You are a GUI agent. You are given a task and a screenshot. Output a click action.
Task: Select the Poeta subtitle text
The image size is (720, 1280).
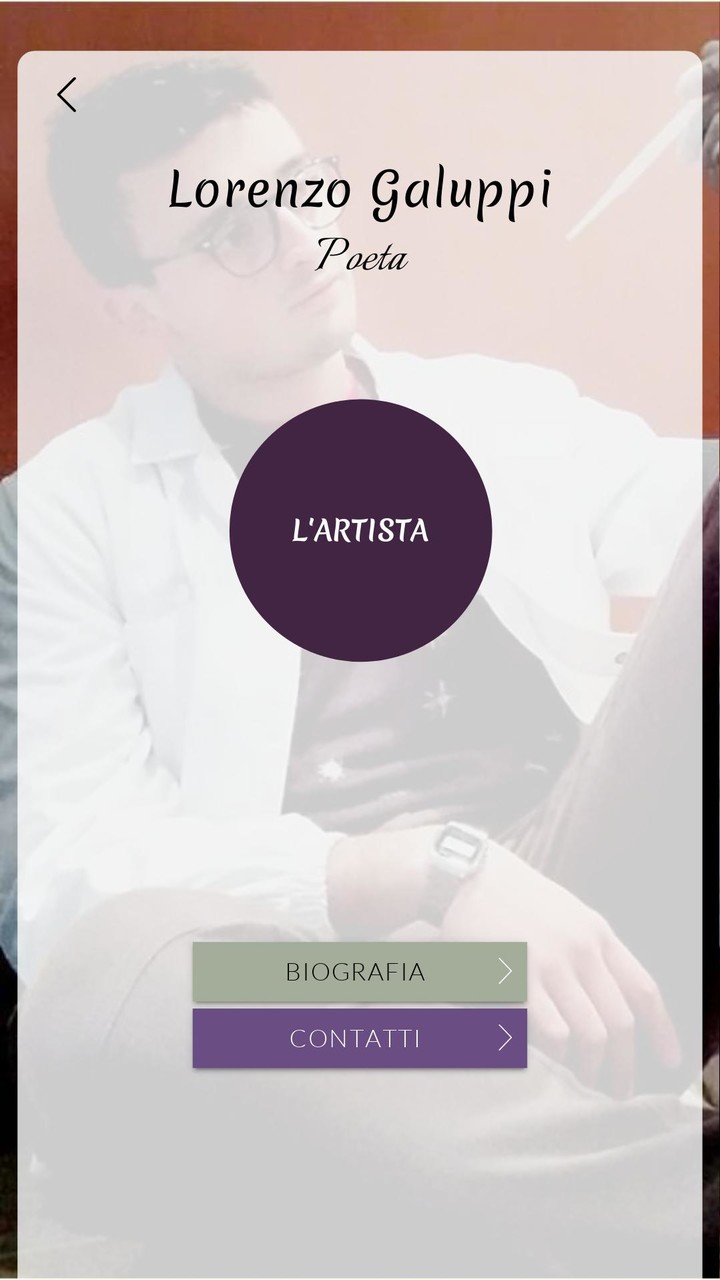tap(362, 257)
